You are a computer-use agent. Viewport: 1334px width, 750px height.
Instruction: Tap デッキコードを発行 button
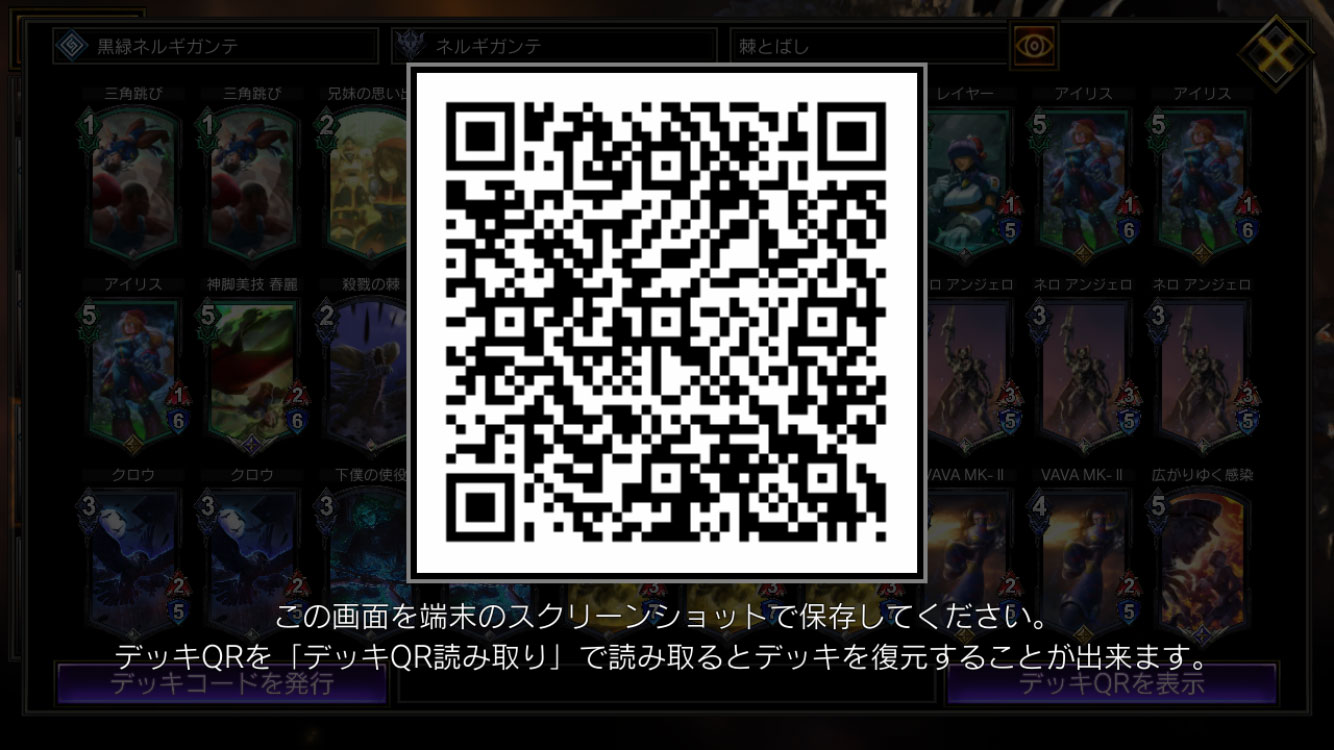tap(221, 683)
